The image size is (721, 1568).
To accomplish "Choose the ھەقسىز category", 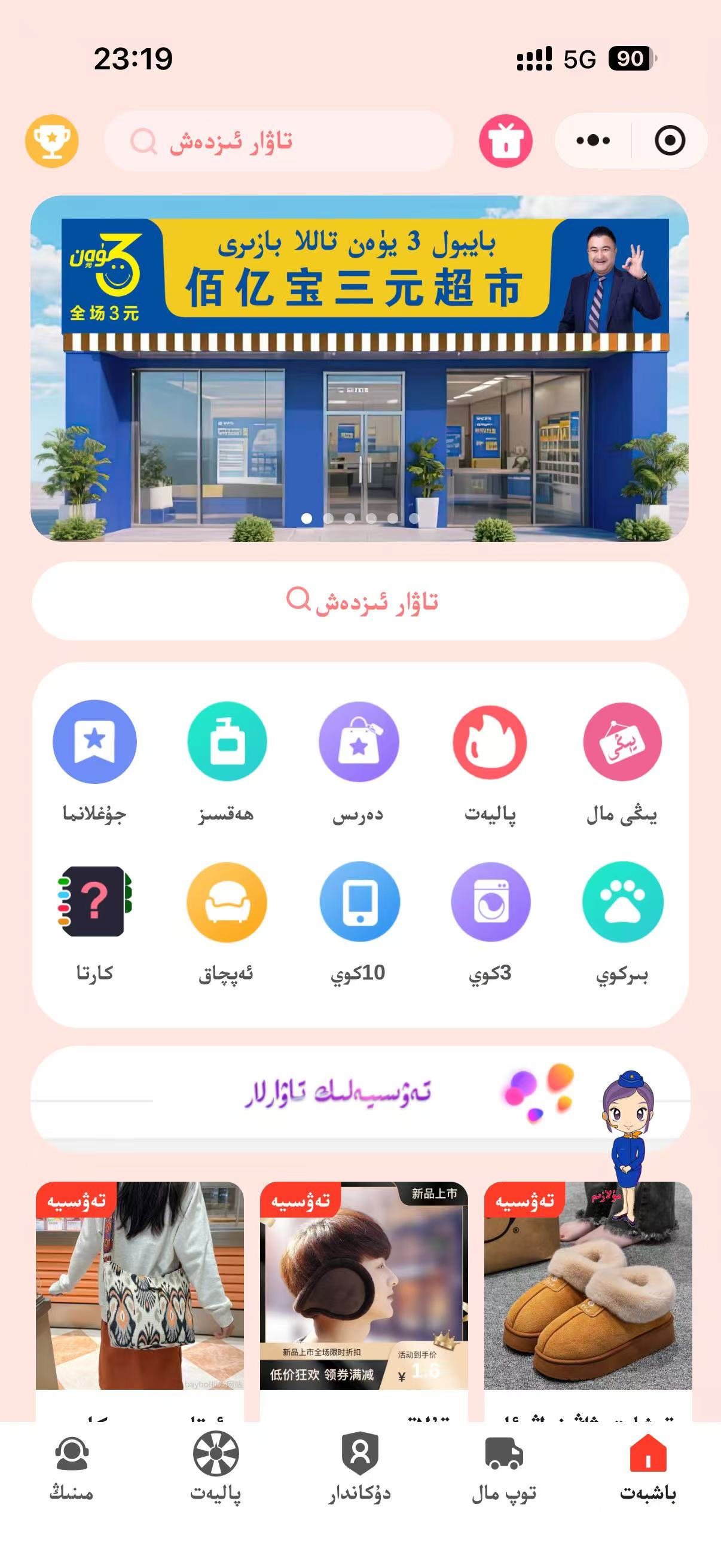I will pyautogui.click(x=227, y=742).
